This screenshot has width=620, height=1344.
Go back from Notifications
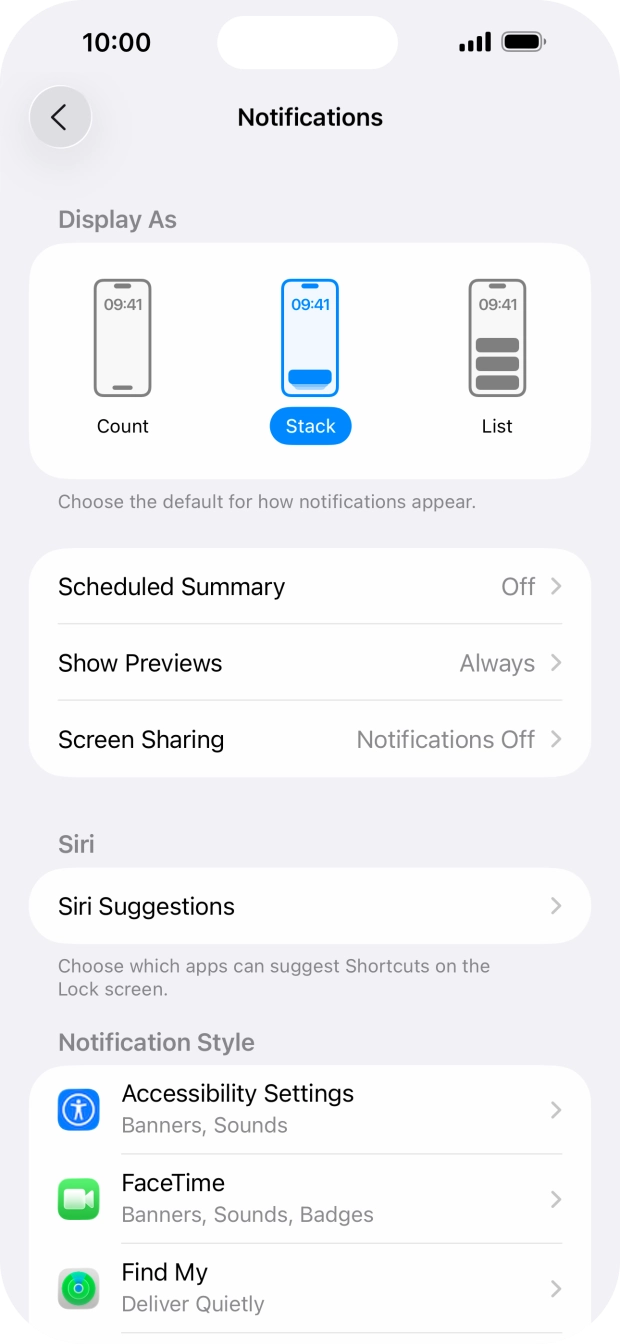click(60, 117)
